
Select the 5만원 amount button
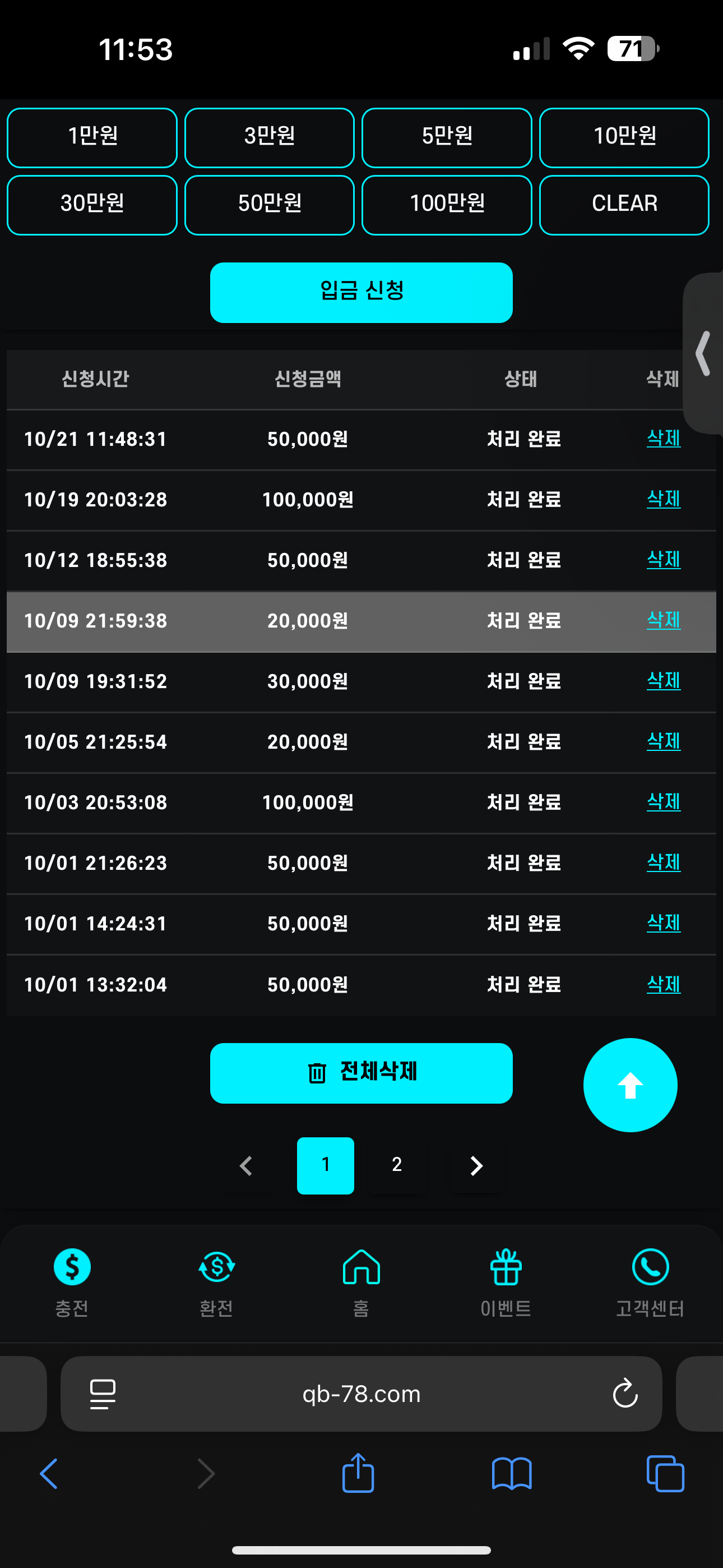pyautogui.click(x=447, y=137)
